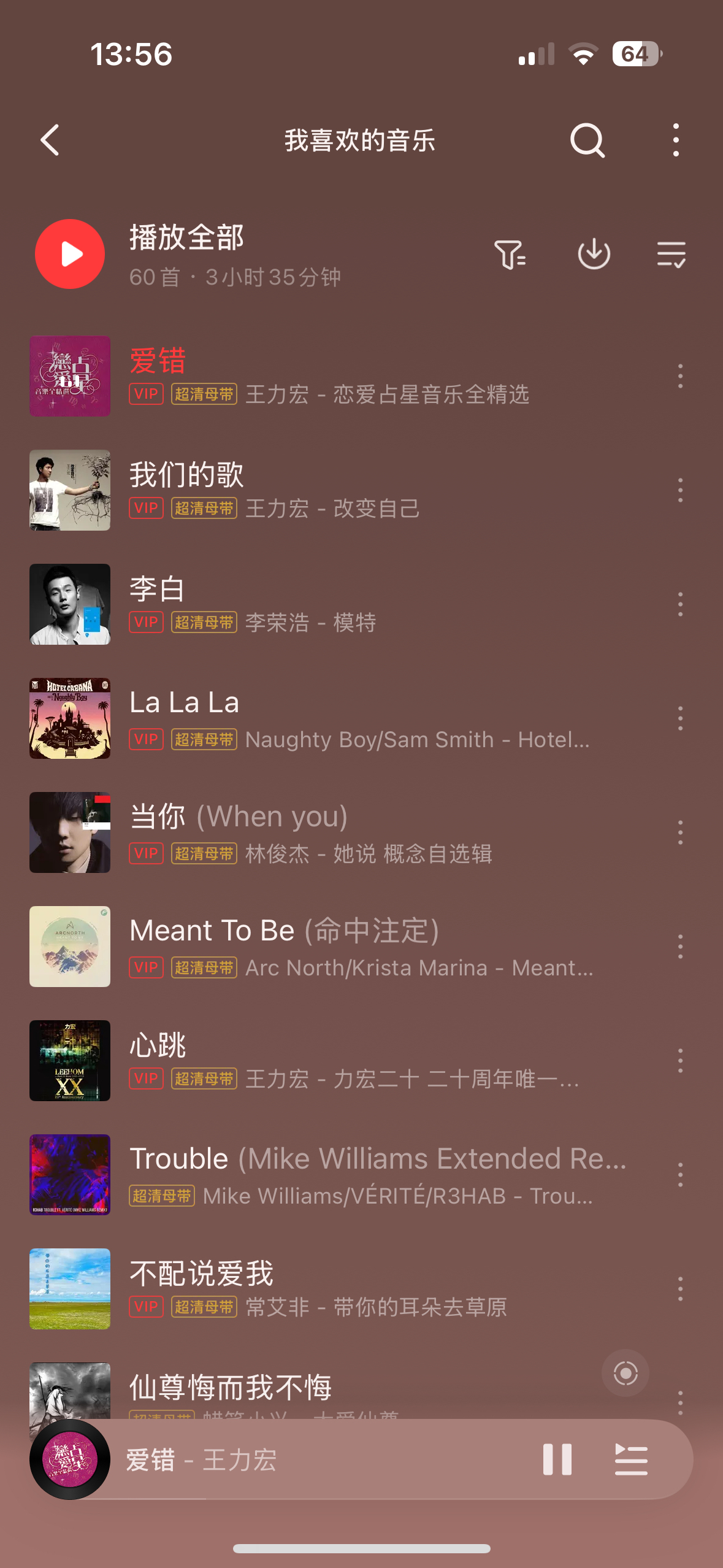Open the song filter options
Image resolution: width=723 pixels, height=1568 pixels.
[510, 255]
